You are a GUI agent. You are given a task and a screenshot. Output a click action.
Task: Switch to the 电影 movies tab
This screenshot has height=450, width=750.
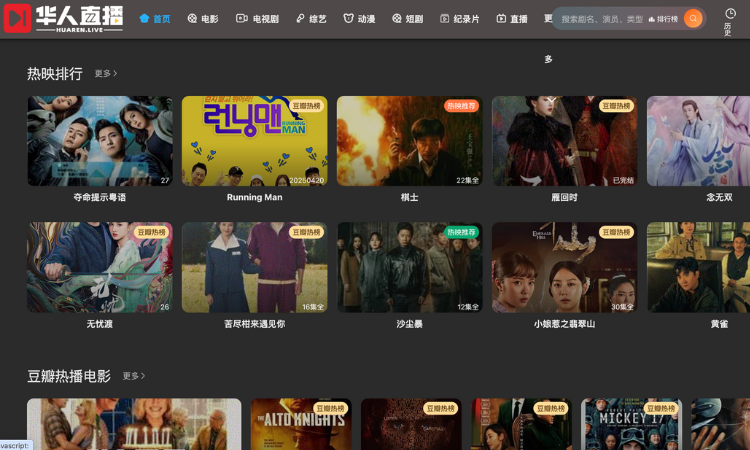[203, 19]
